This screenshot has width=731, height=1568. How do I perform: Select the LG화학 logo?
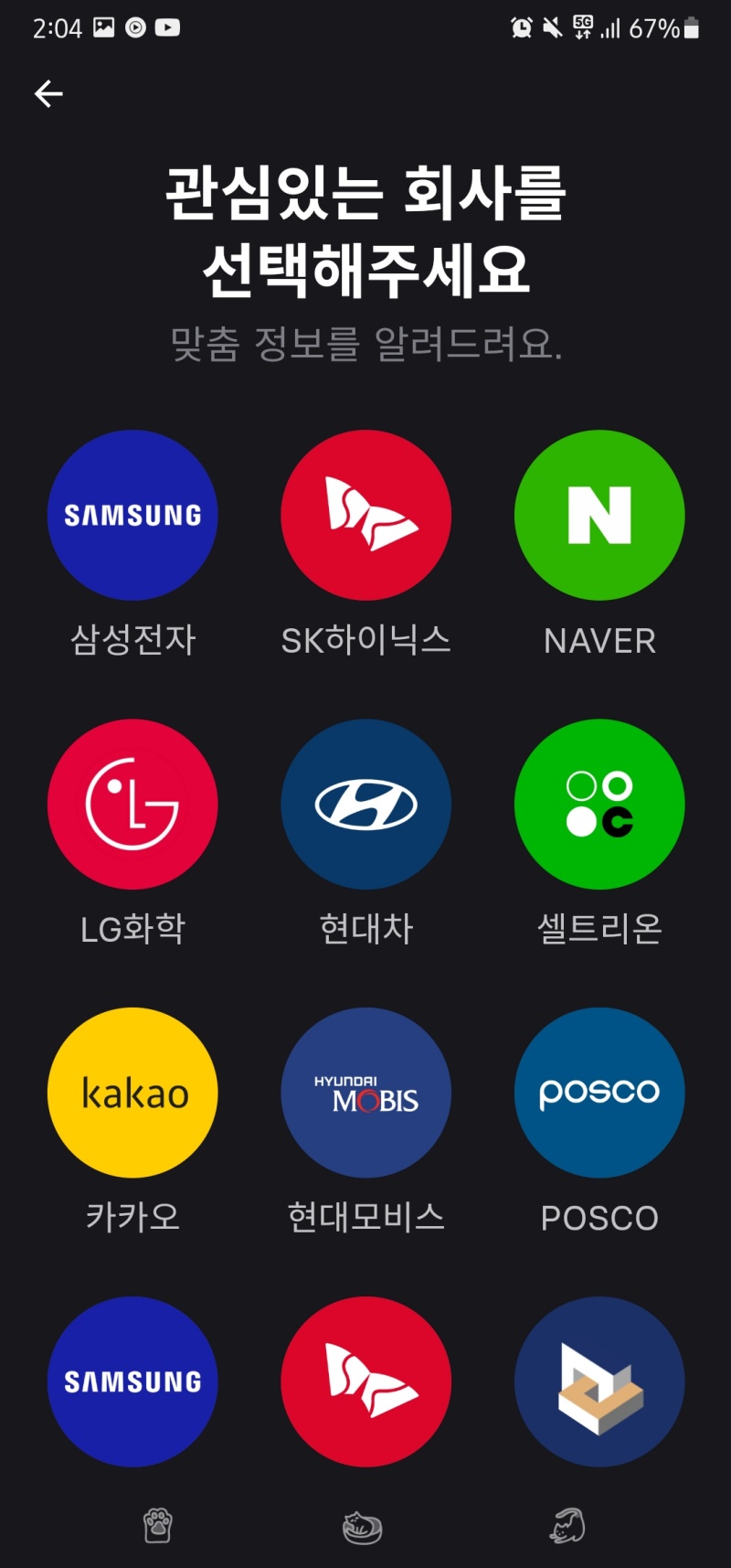pyautogui.click(x=132, y=804)
